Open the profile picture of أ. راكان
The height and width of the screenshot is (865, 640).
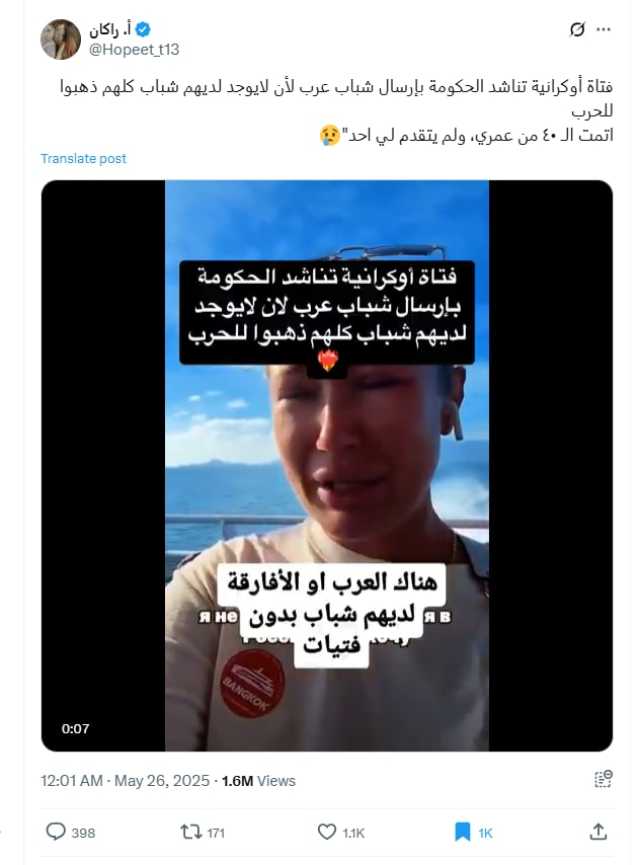60,39
